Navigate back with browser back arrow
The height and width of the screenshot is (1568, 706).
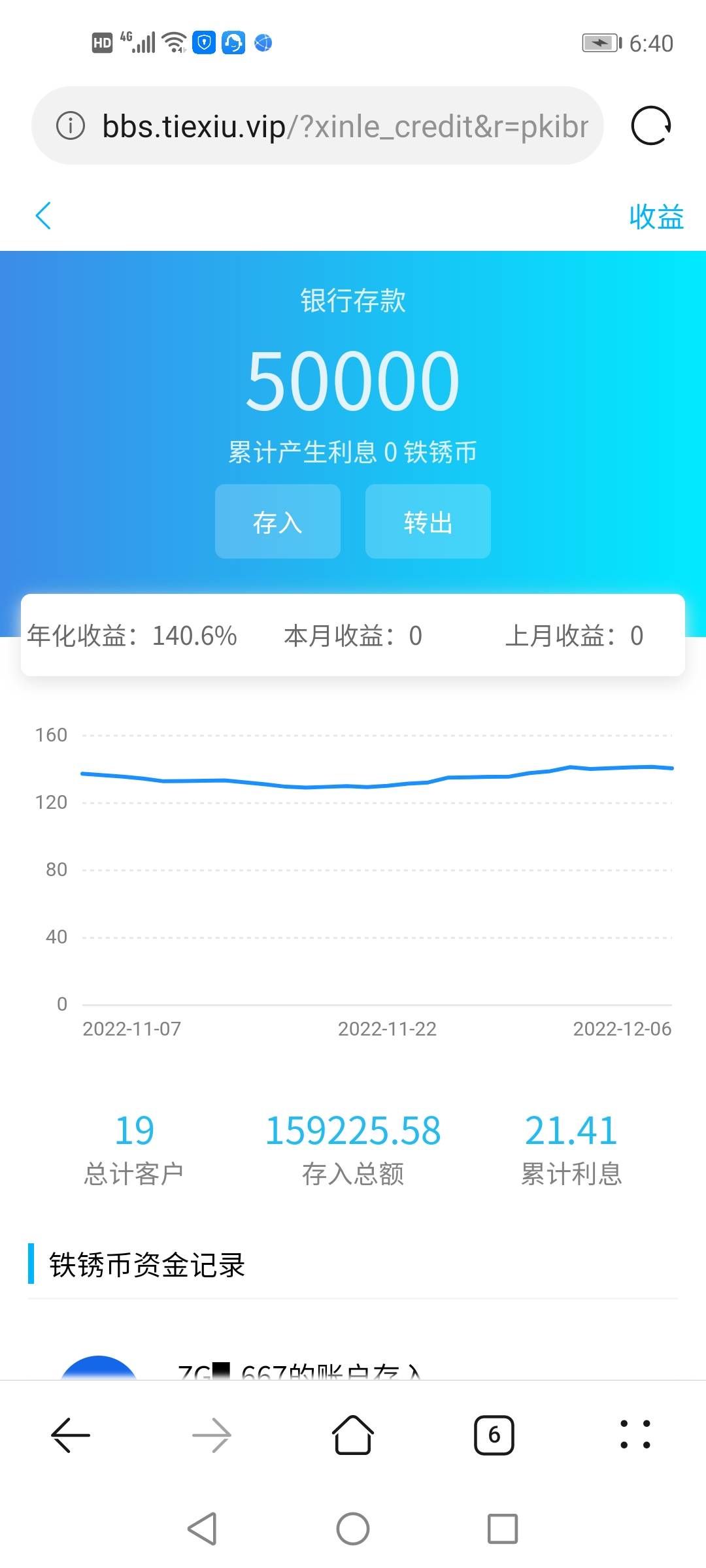point(71,1435)
